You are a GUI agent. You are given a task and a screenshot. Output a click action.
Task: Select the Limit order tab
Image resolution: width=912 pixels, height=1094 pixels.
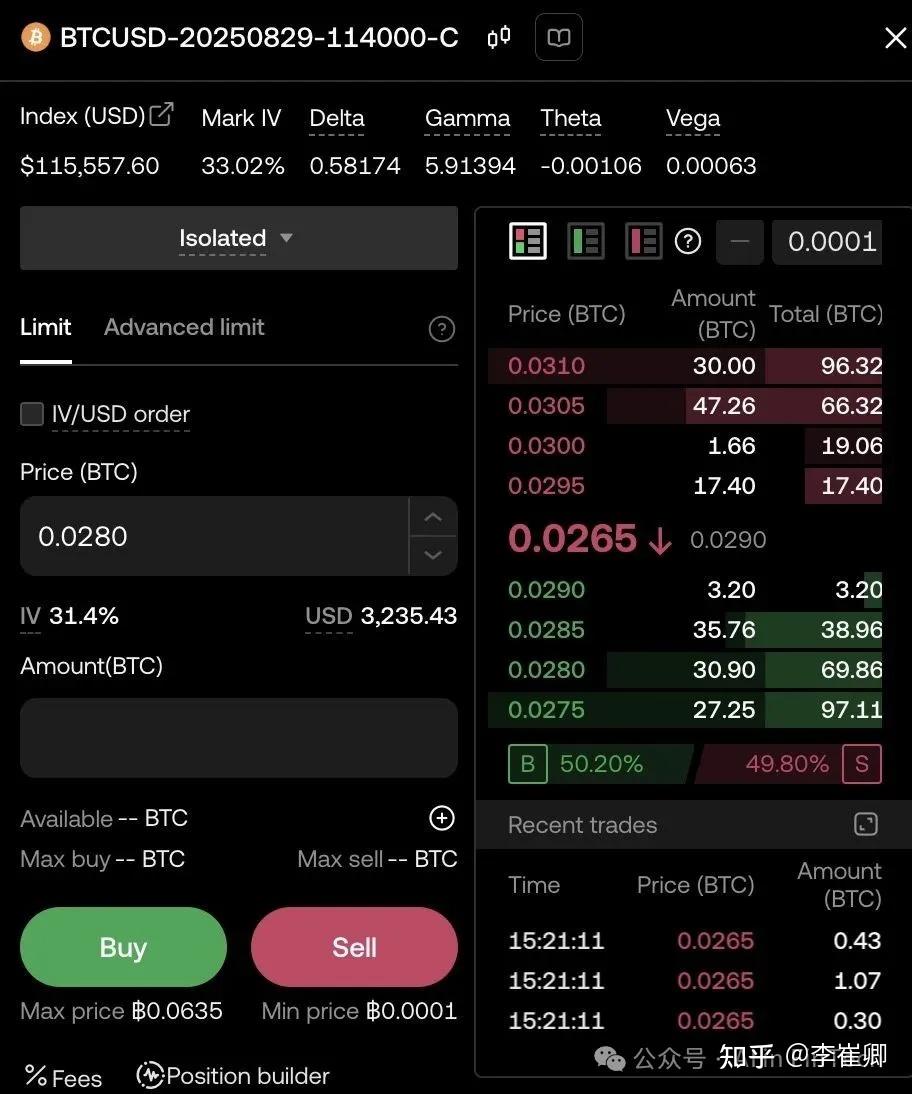(45, 327)
